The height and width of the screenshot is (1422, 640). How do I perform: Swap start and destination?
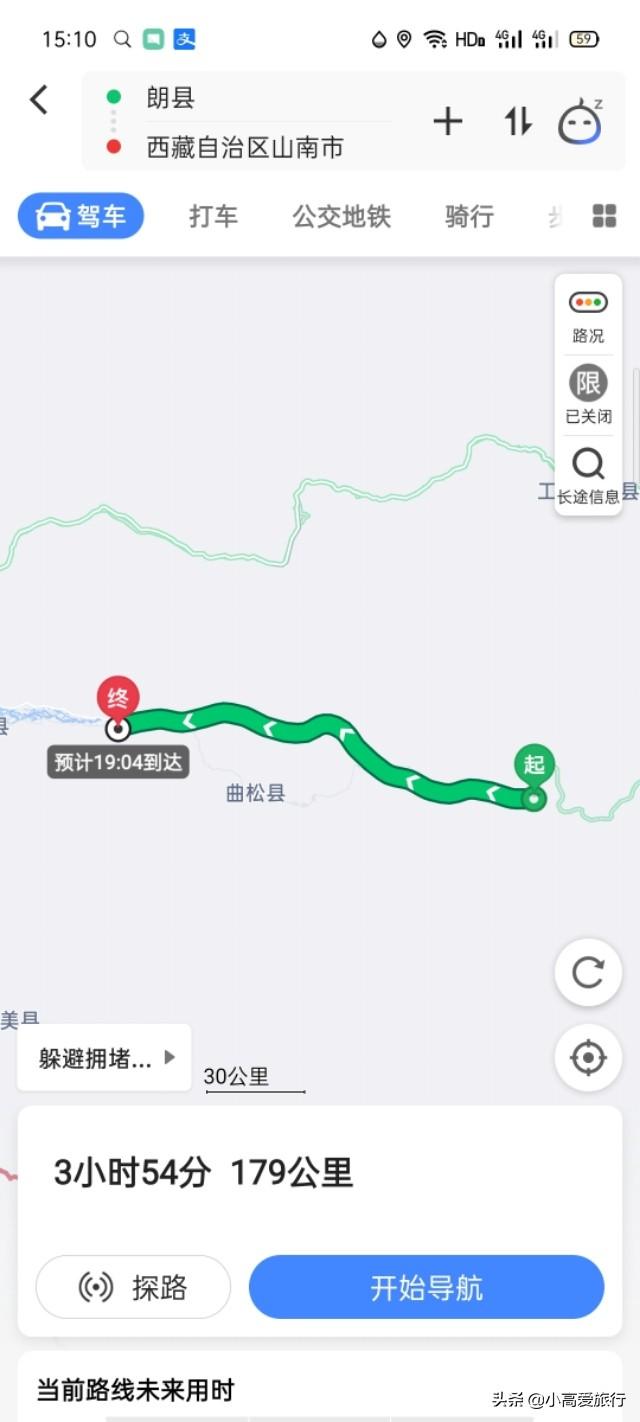(518, 122)
